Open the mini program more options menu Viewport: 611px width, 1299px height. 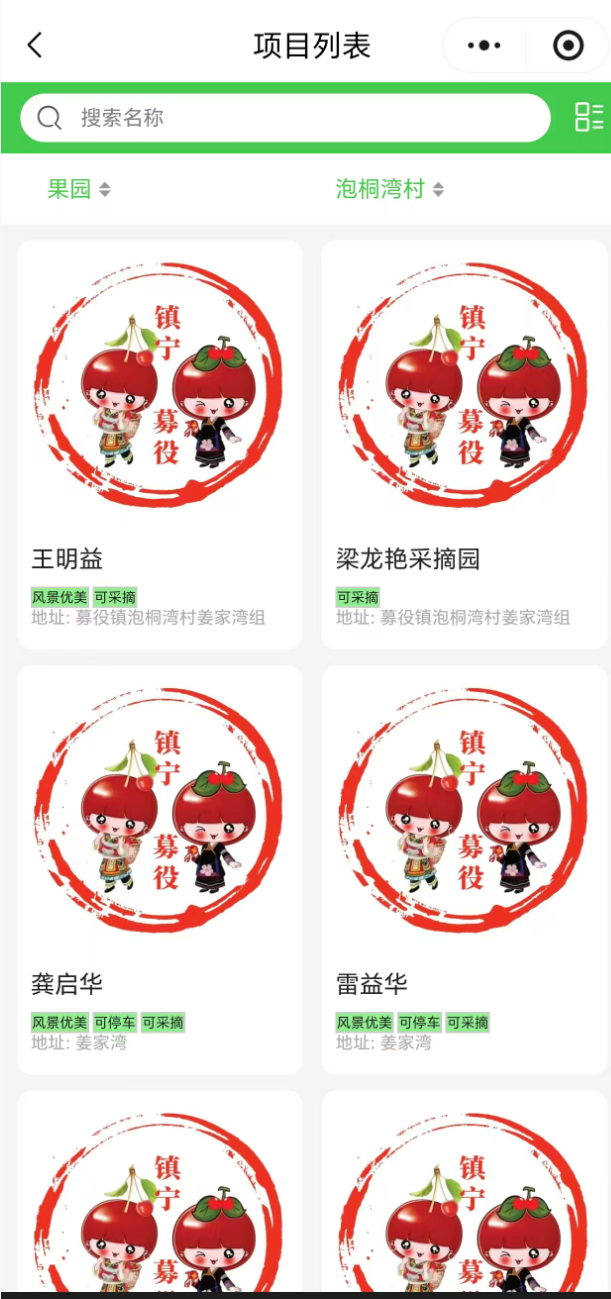tap(485, 45)
